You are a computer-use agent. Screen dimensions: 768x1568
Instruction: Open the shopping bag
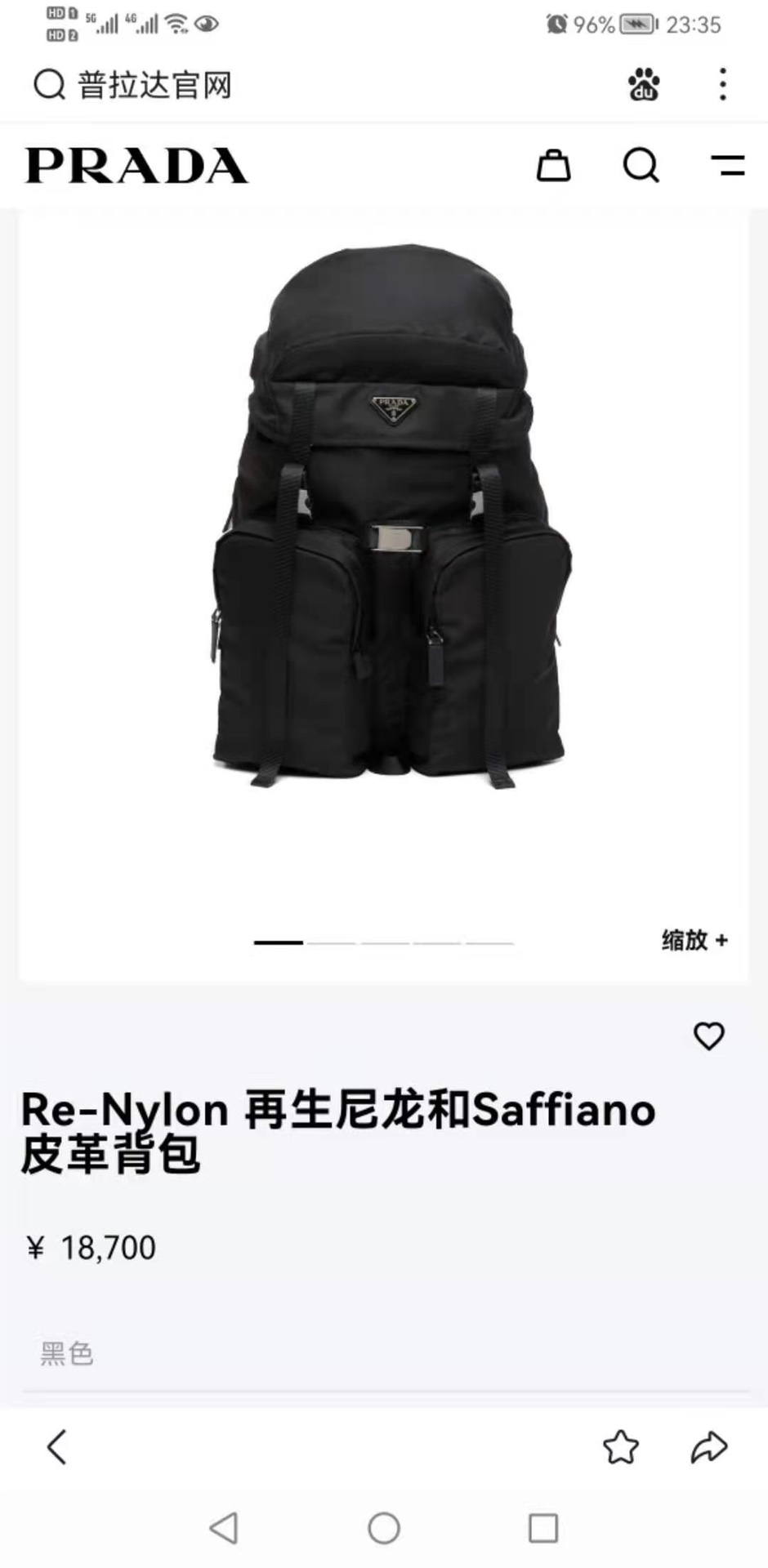(553, 165)
